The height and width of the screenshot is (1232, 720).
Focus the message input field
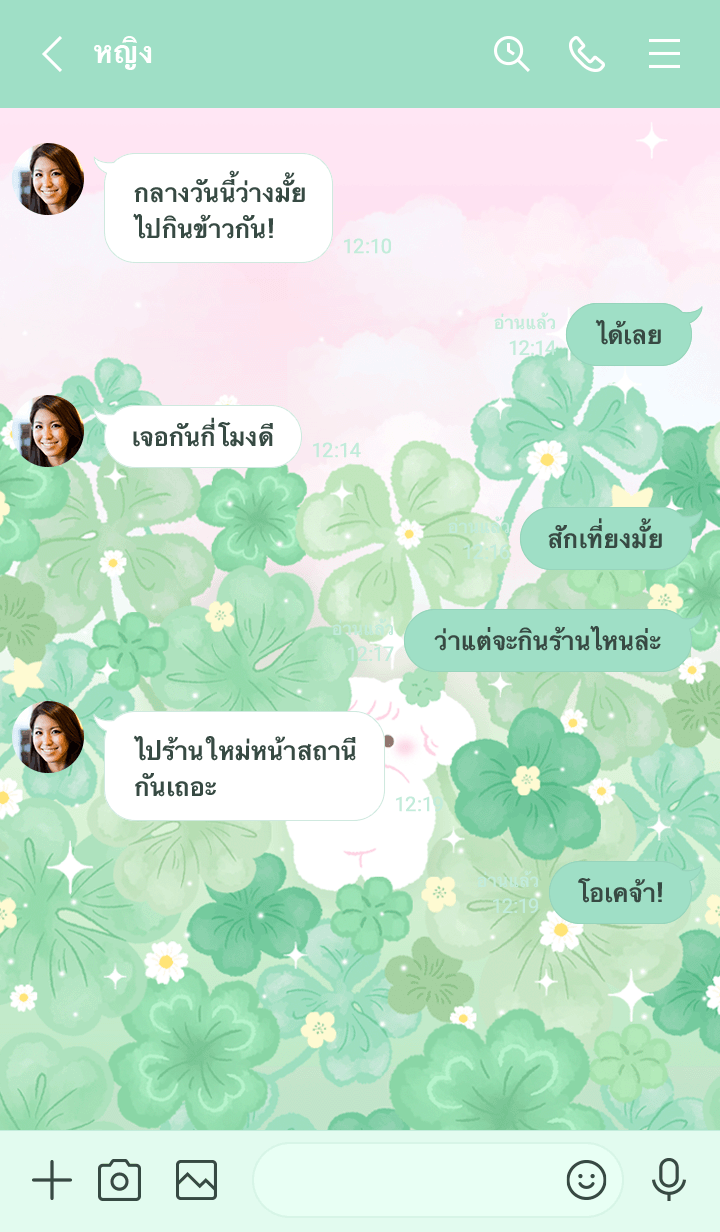pos(405,1181)
